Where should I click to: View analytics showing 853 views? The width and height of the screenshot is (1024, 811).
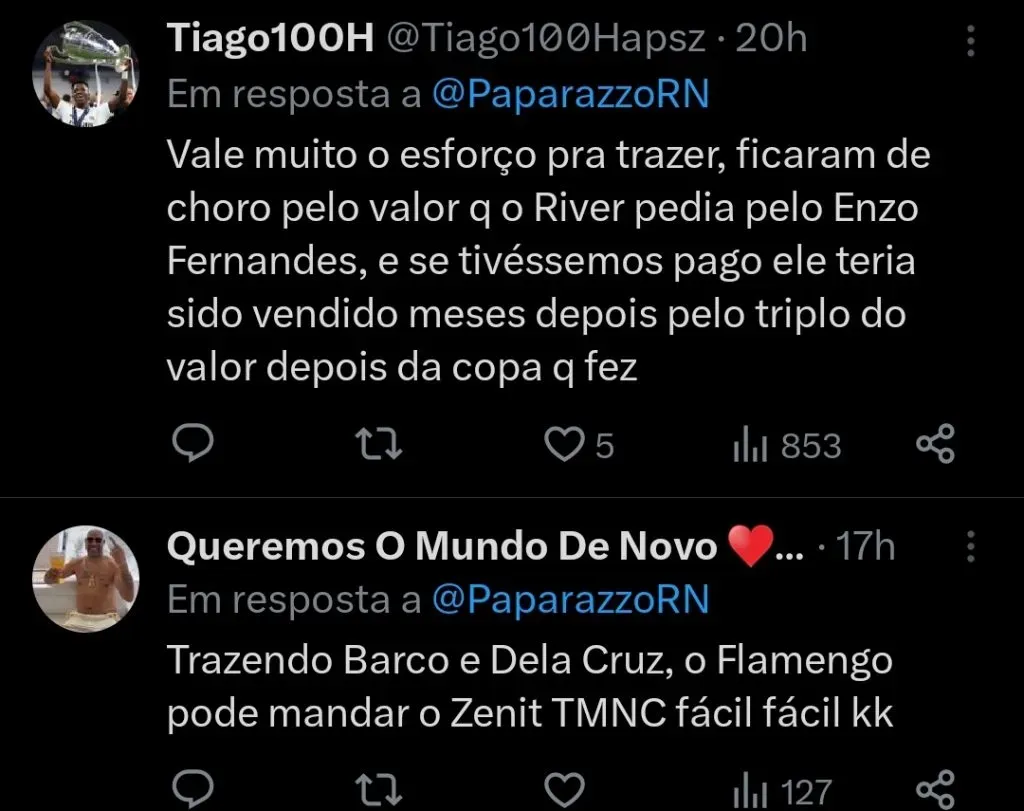[x=786, y=446]
